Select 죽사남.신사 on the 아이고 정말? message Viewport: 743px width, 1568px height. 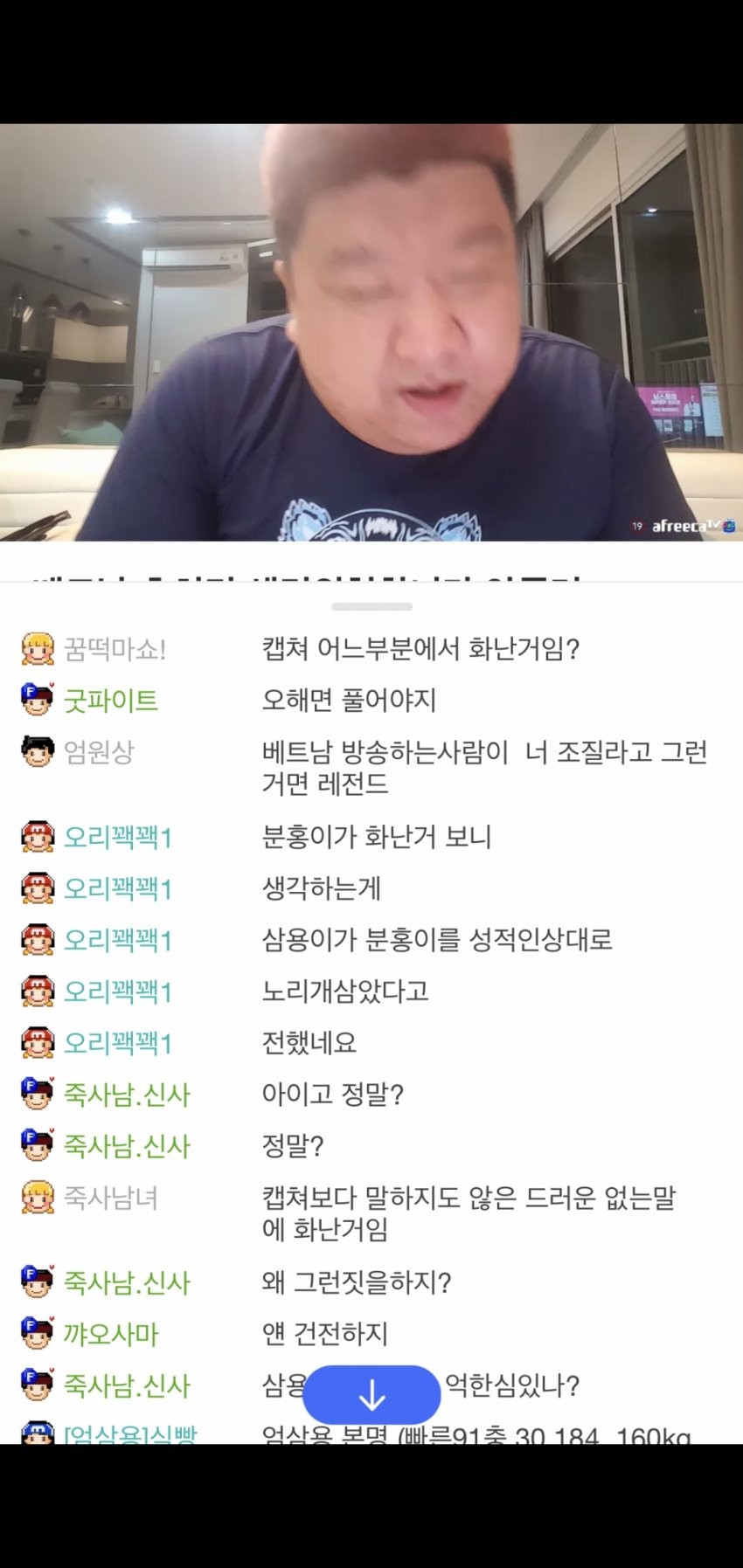click(x=127, y=1095)
